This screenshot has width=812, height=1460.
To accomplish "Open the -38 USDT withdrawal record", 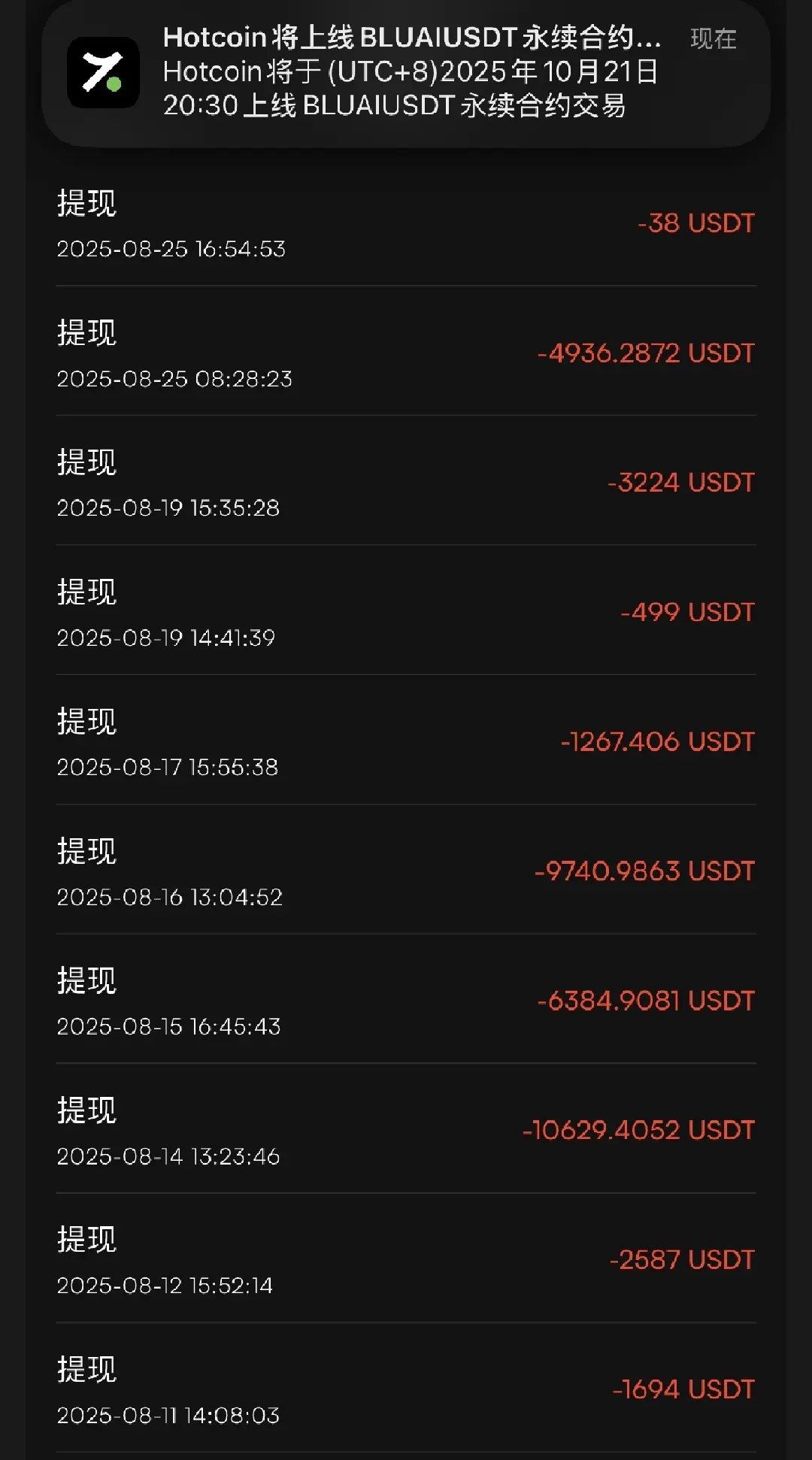I will coord(406,223).
